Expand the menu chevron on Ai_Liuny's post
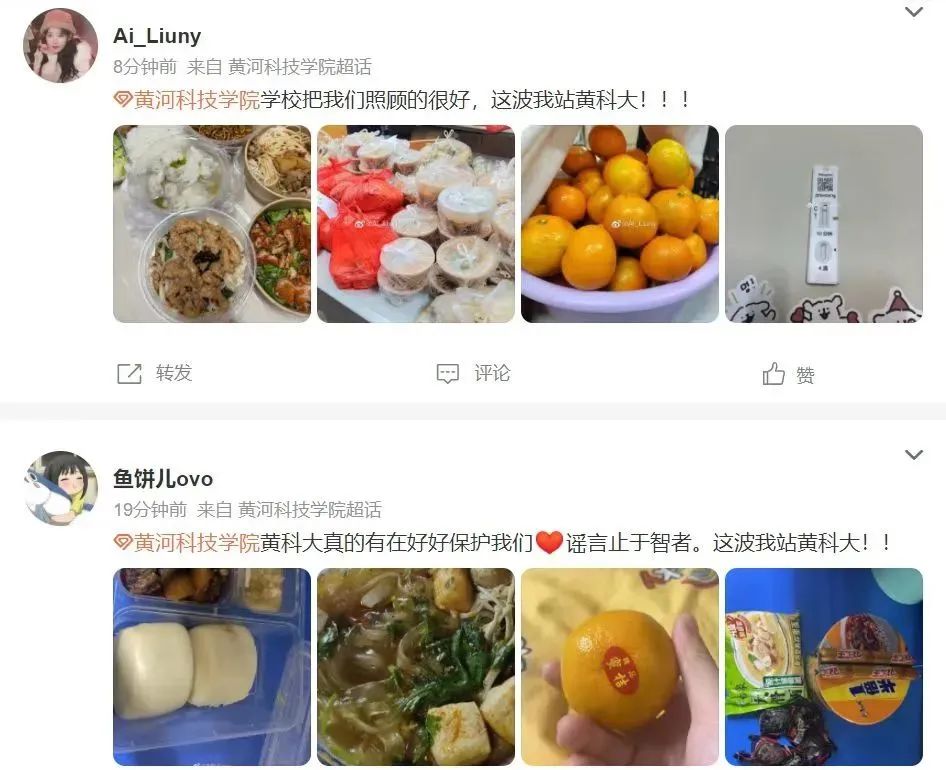946x770 pixels. pyautogui.click(x=913, y=12)
